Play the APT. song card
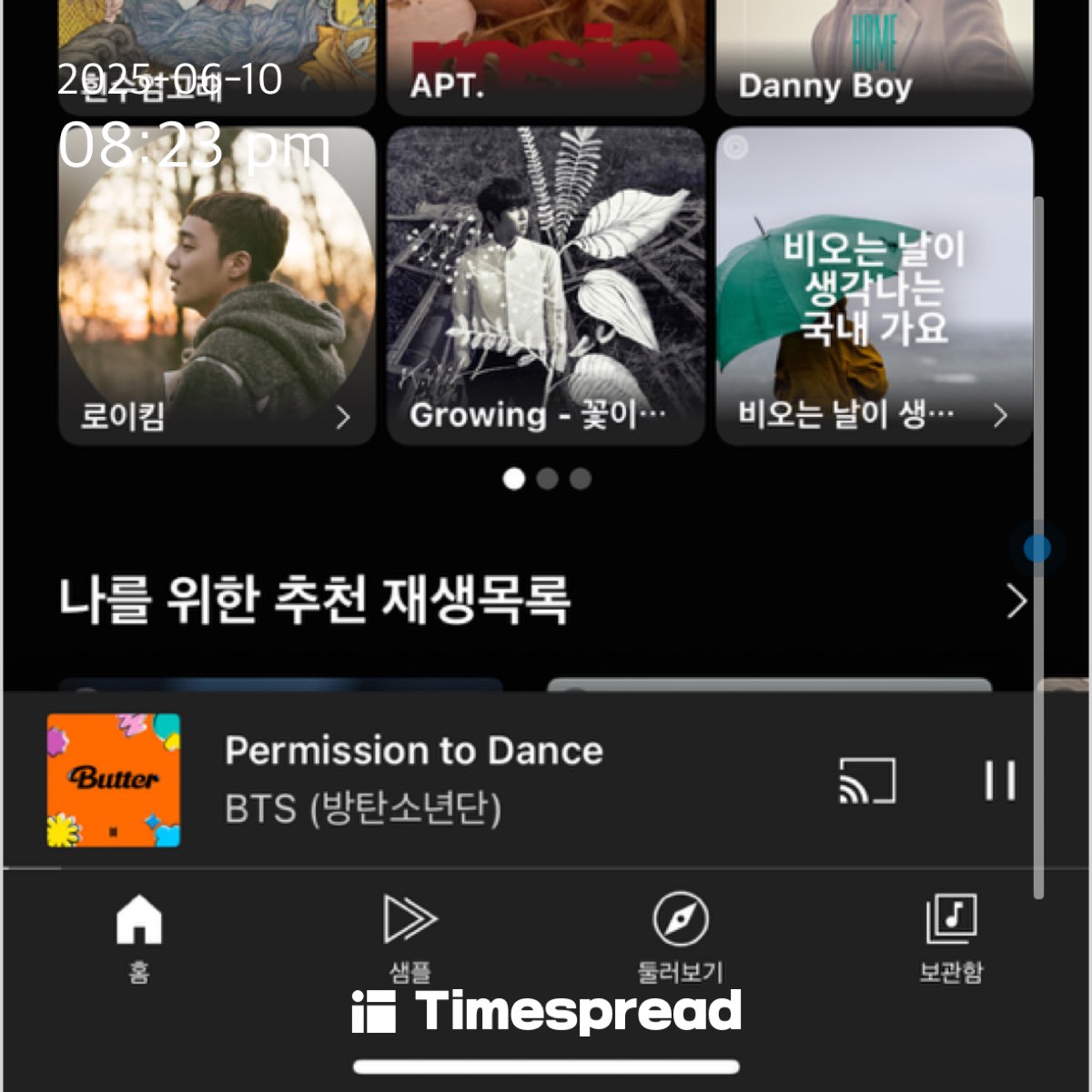 [x=545, y=55]
